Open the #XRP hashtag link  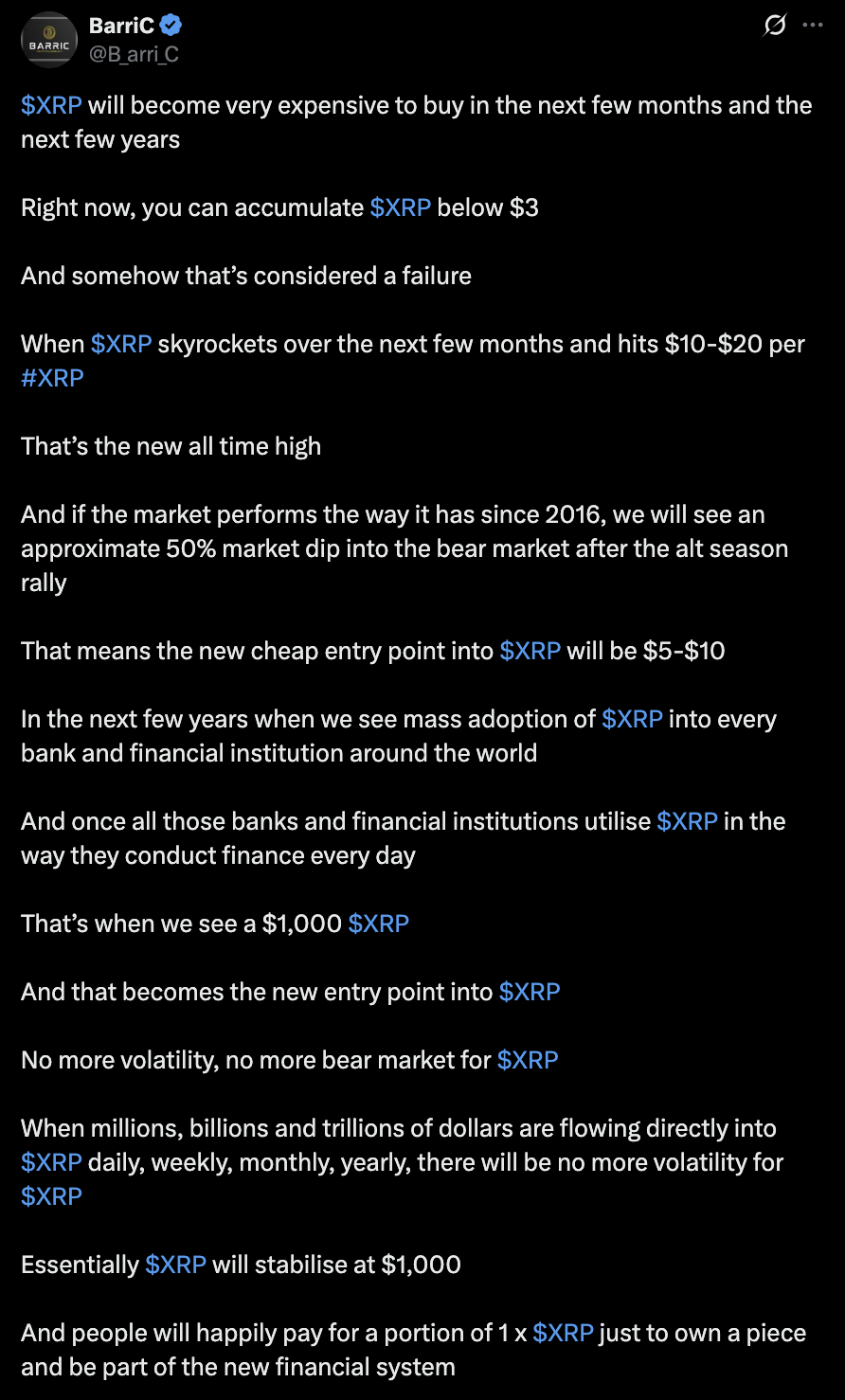(x=52, y=378)
